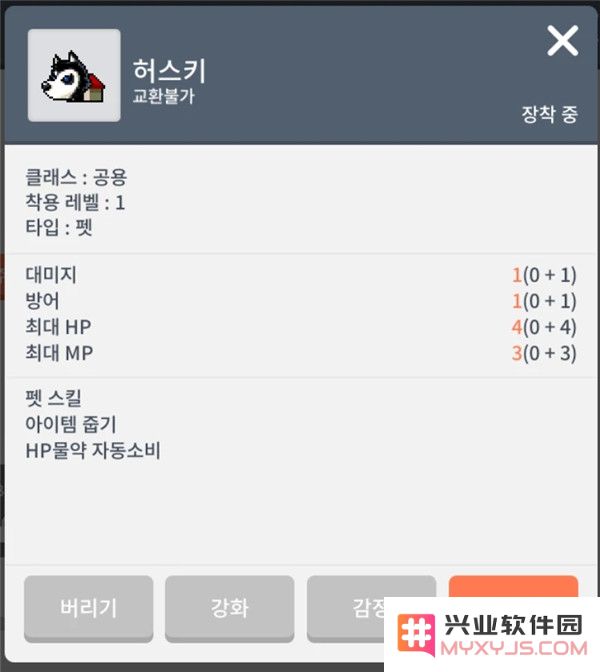The image size is (600, 672).
Task: Close the 허스키 item dialog
Action: pos(563,41)
